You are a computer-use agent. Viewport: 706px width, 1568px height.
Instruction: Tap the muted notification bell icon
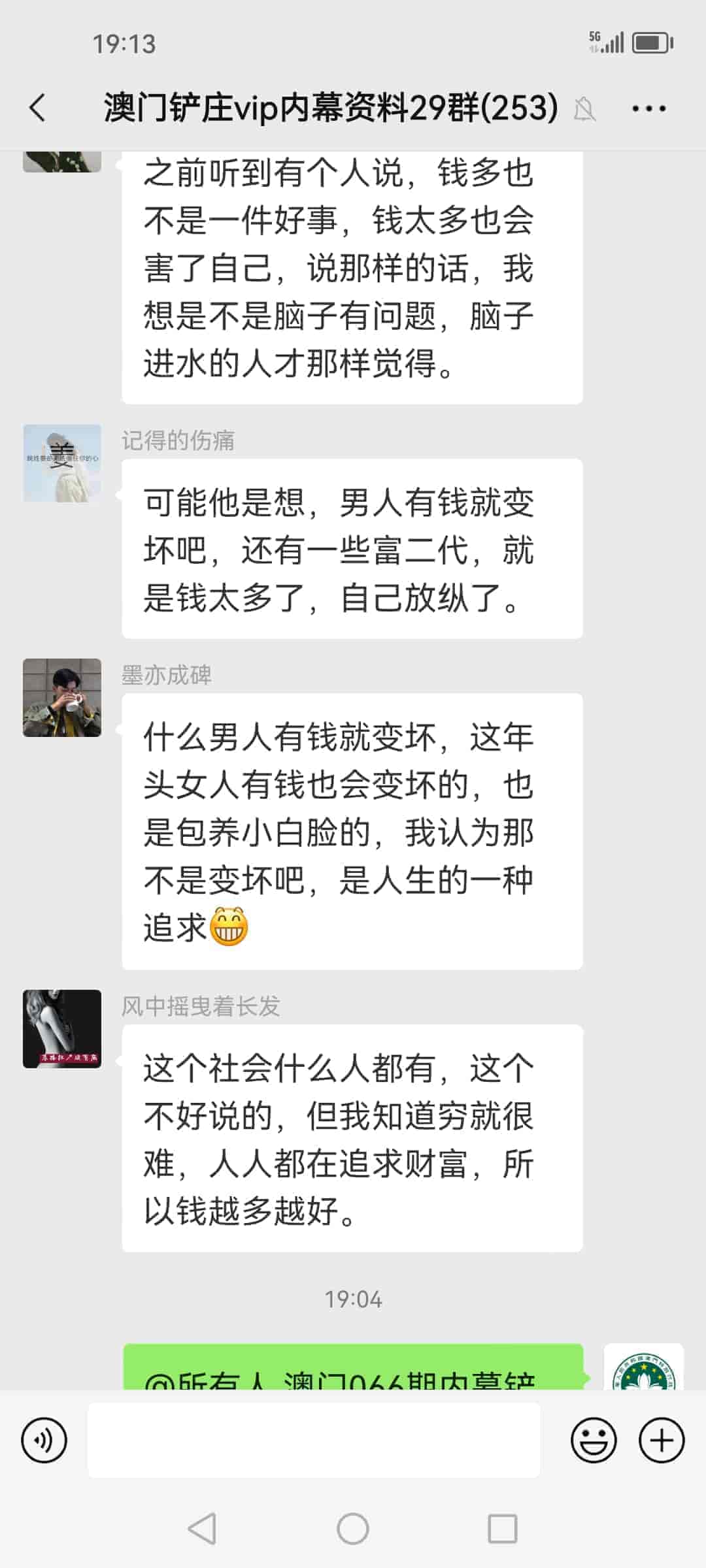[586, 110]
